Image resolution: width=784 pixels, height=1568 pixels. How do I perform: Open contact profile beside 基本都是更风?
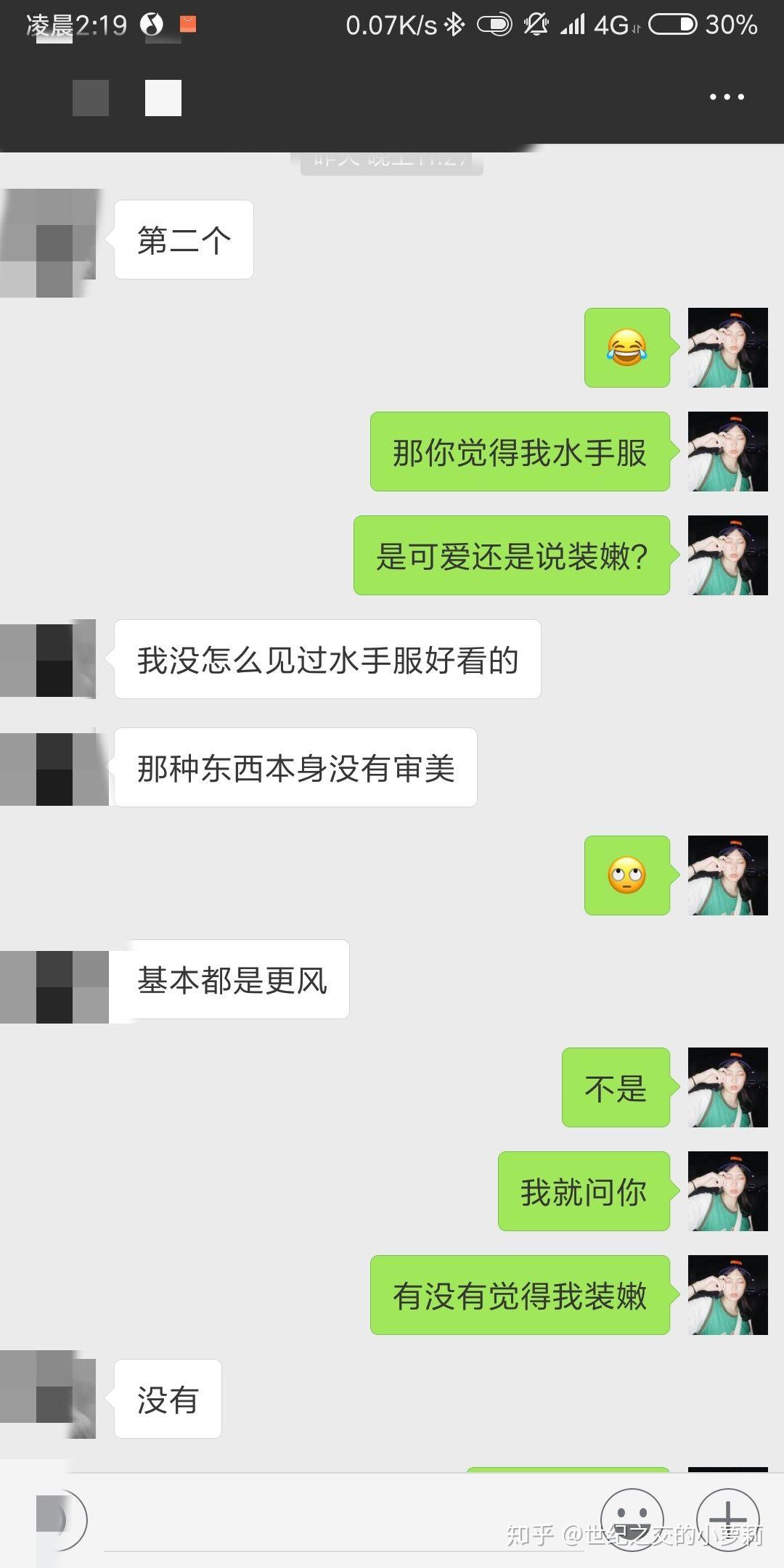click(54, 987)
